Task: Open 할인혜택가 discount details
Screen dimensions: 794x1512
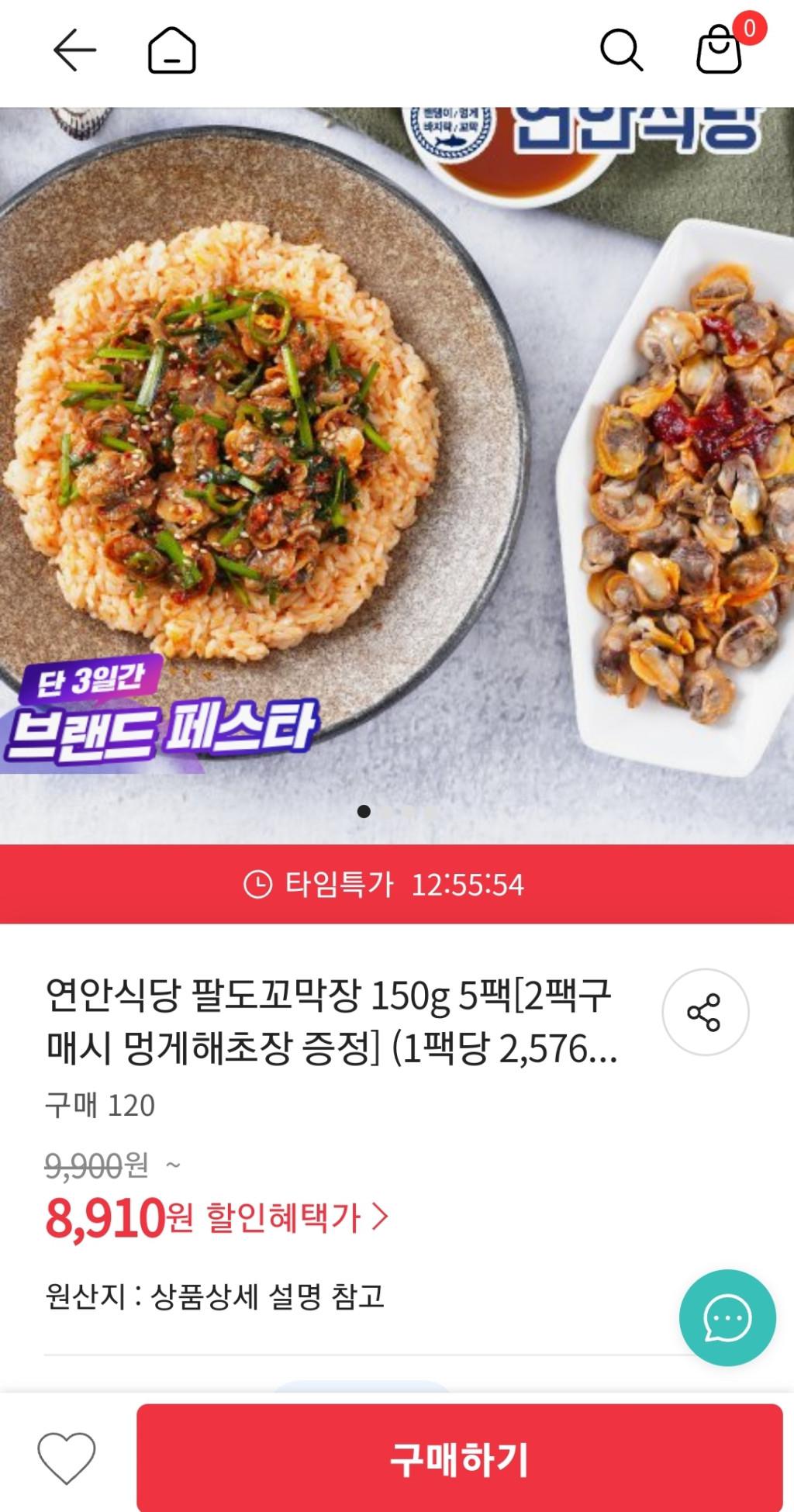Action: pyautogui.click(x=296, y=1218)
